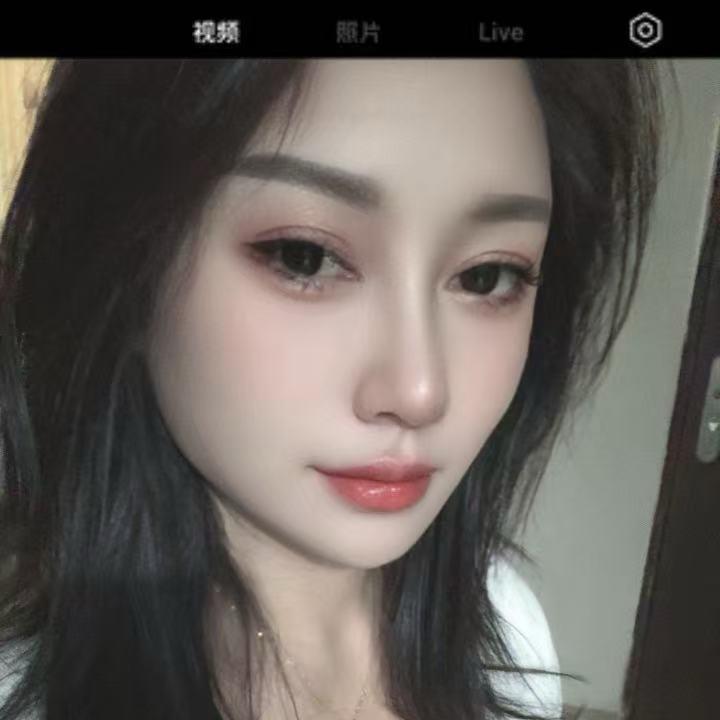
Task: Switch to the 照片 tab
Action: [x=358, y=32]
